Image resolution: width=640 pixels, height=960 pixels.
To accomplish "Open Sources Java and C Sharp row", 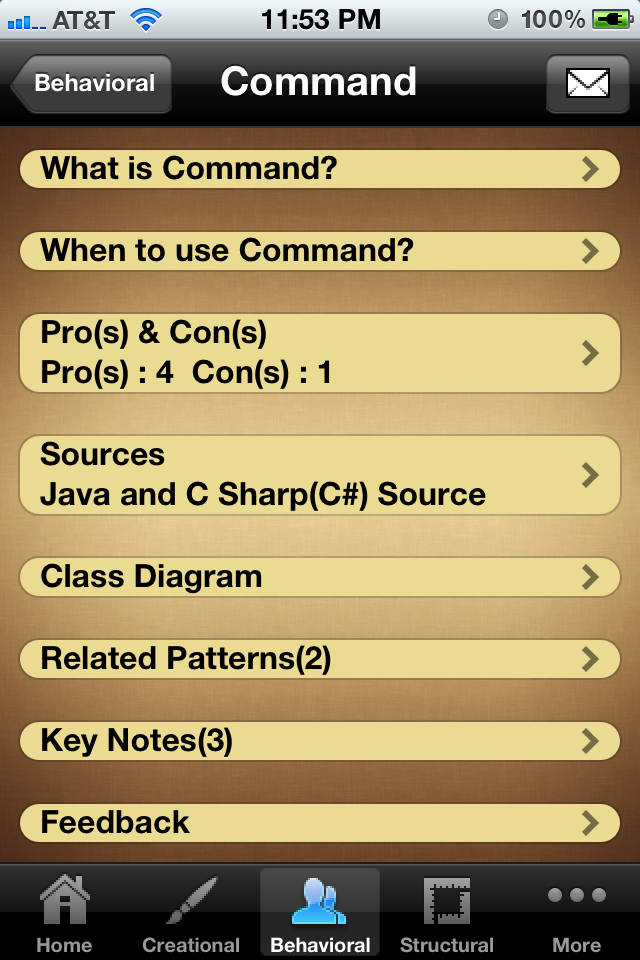I will point(320,475).
